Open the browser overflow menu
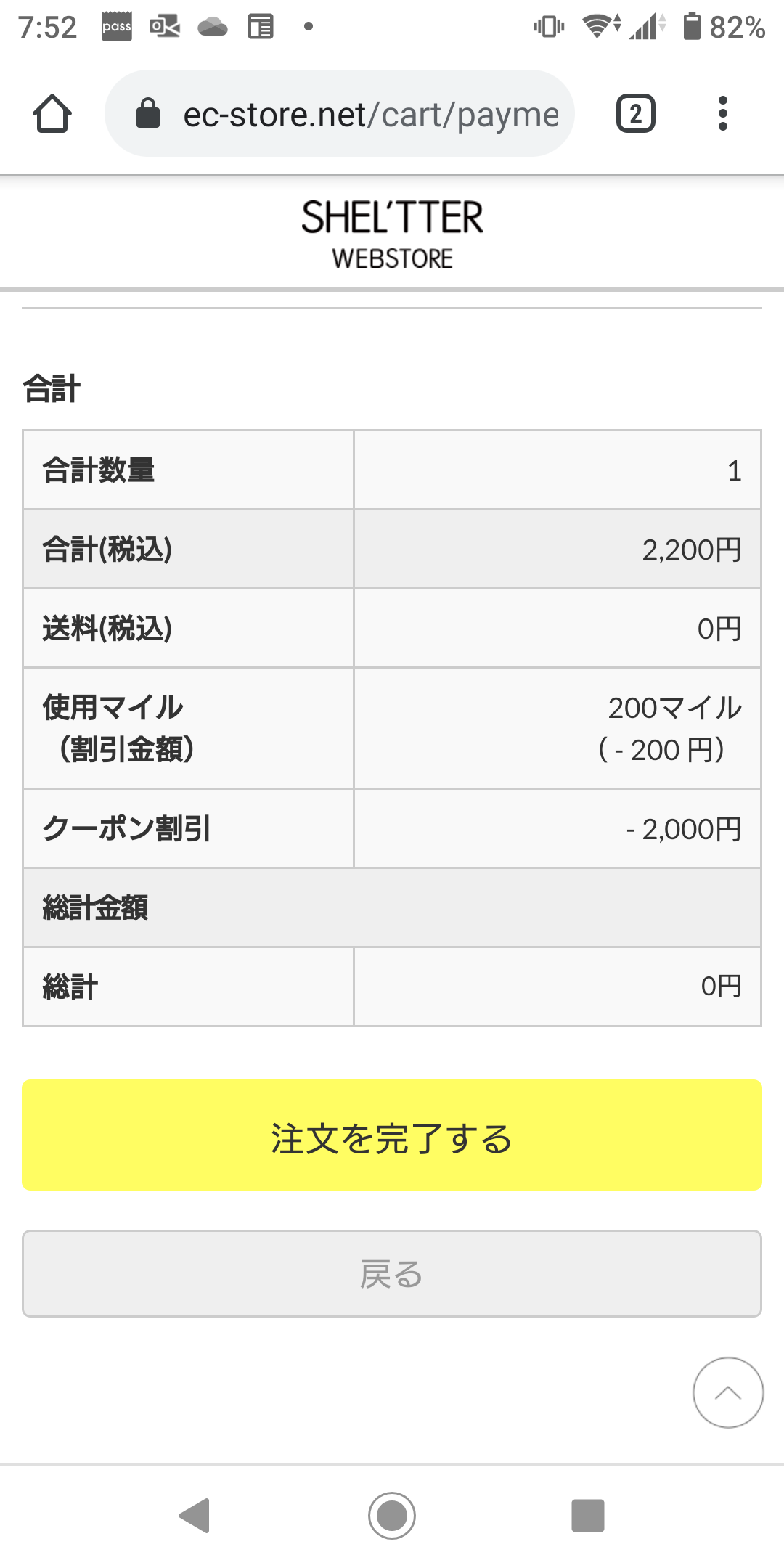The image size is (784, 1568). coord(722,114)
